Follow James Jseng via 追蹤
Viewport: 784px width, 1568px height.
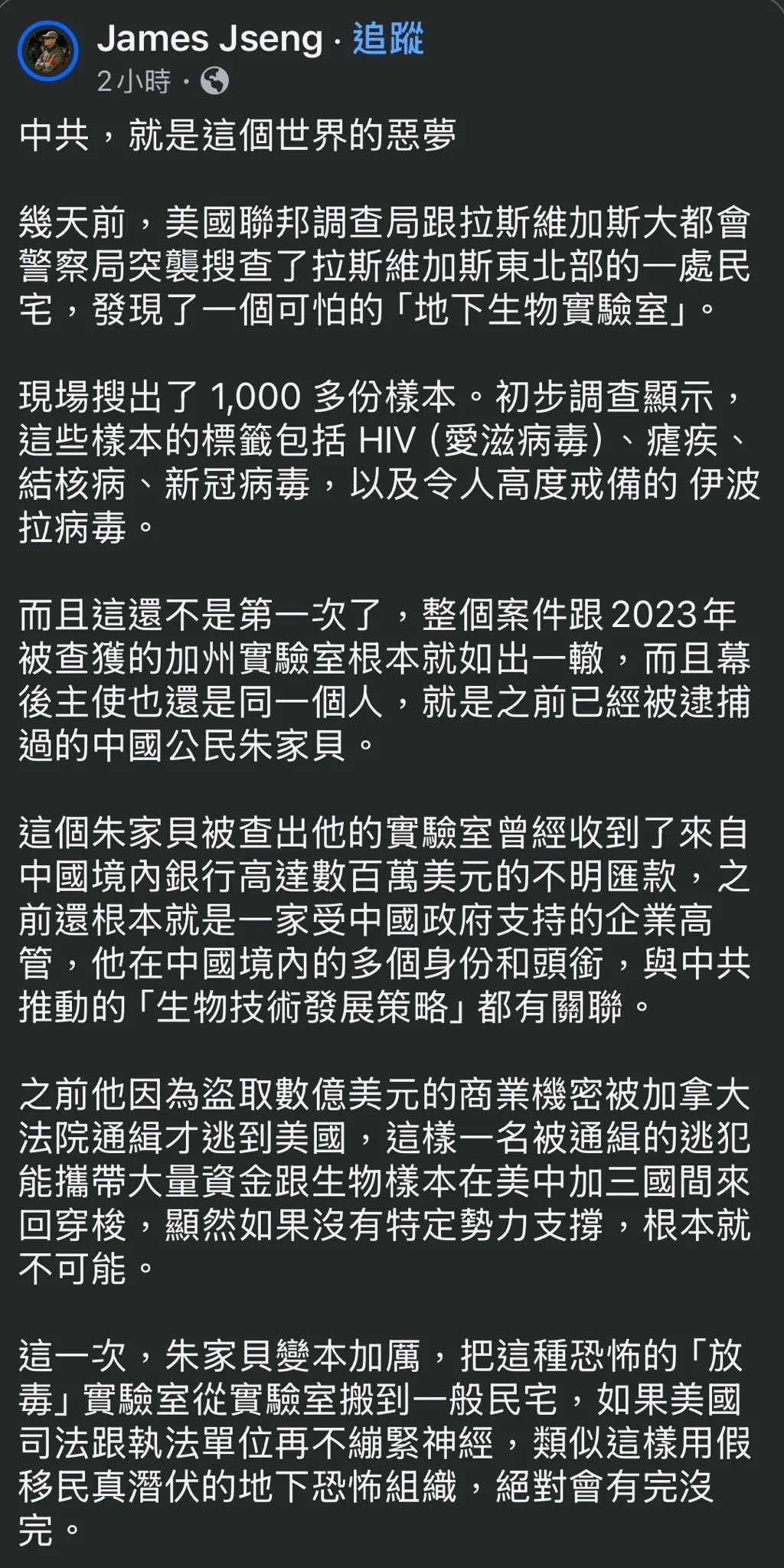tap(387, 39)
